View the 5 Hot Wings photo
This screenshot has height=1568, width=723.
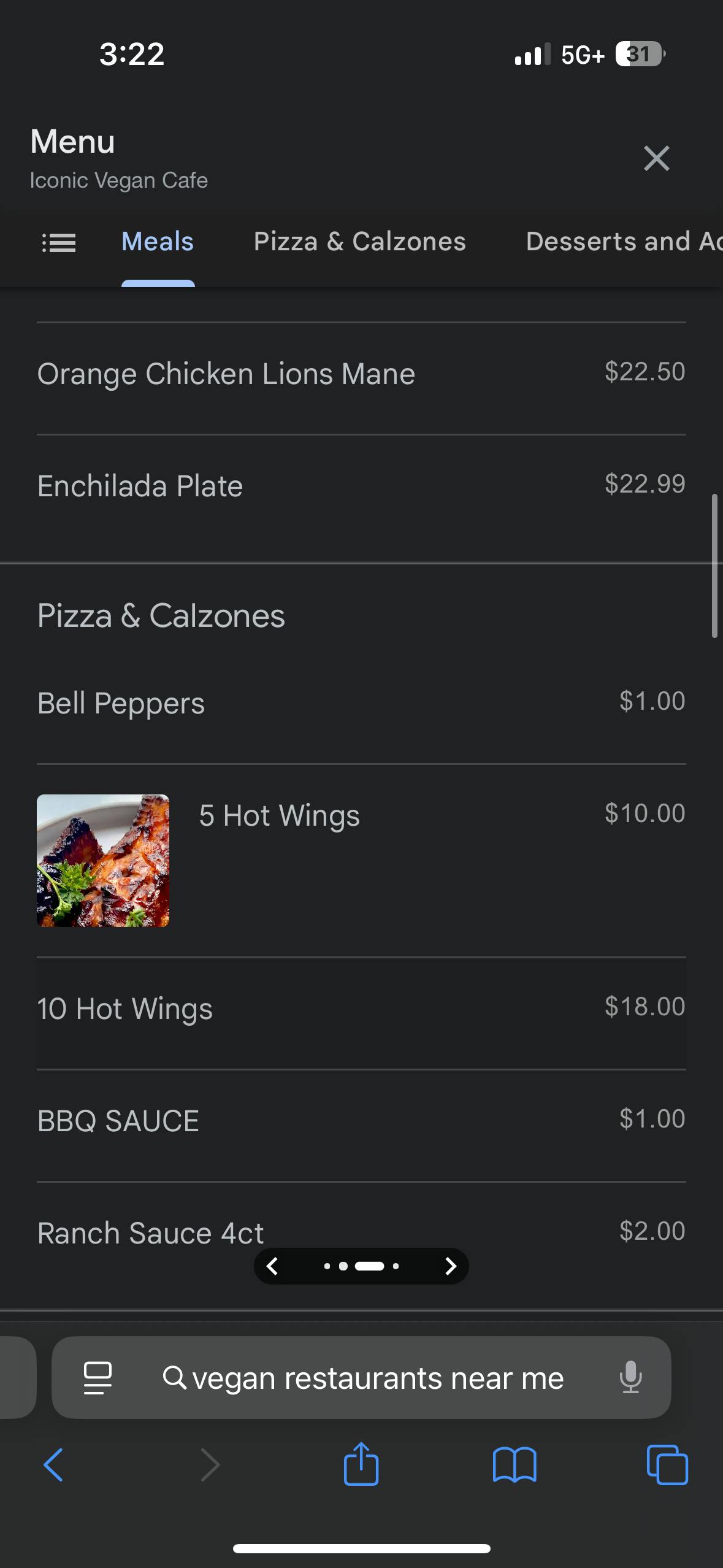pos(103,860)
